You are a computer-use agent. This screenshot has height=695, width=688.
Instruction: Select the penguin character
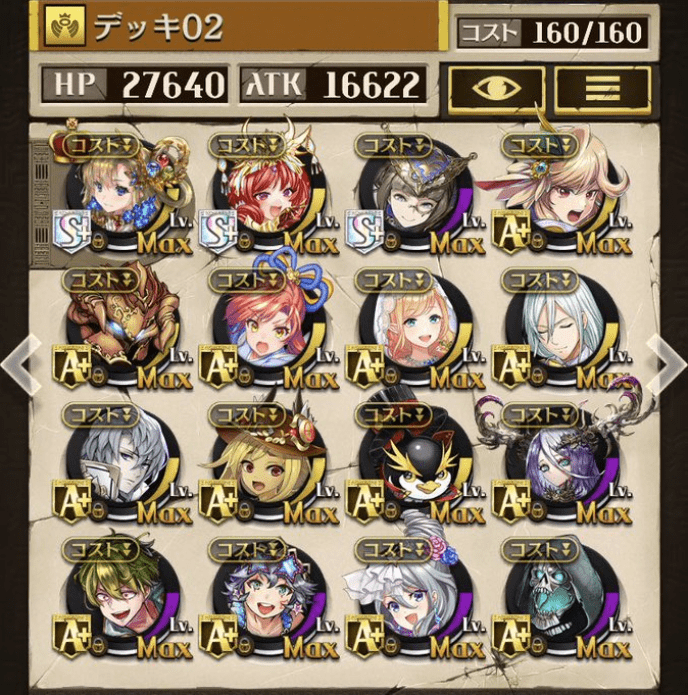410,465
